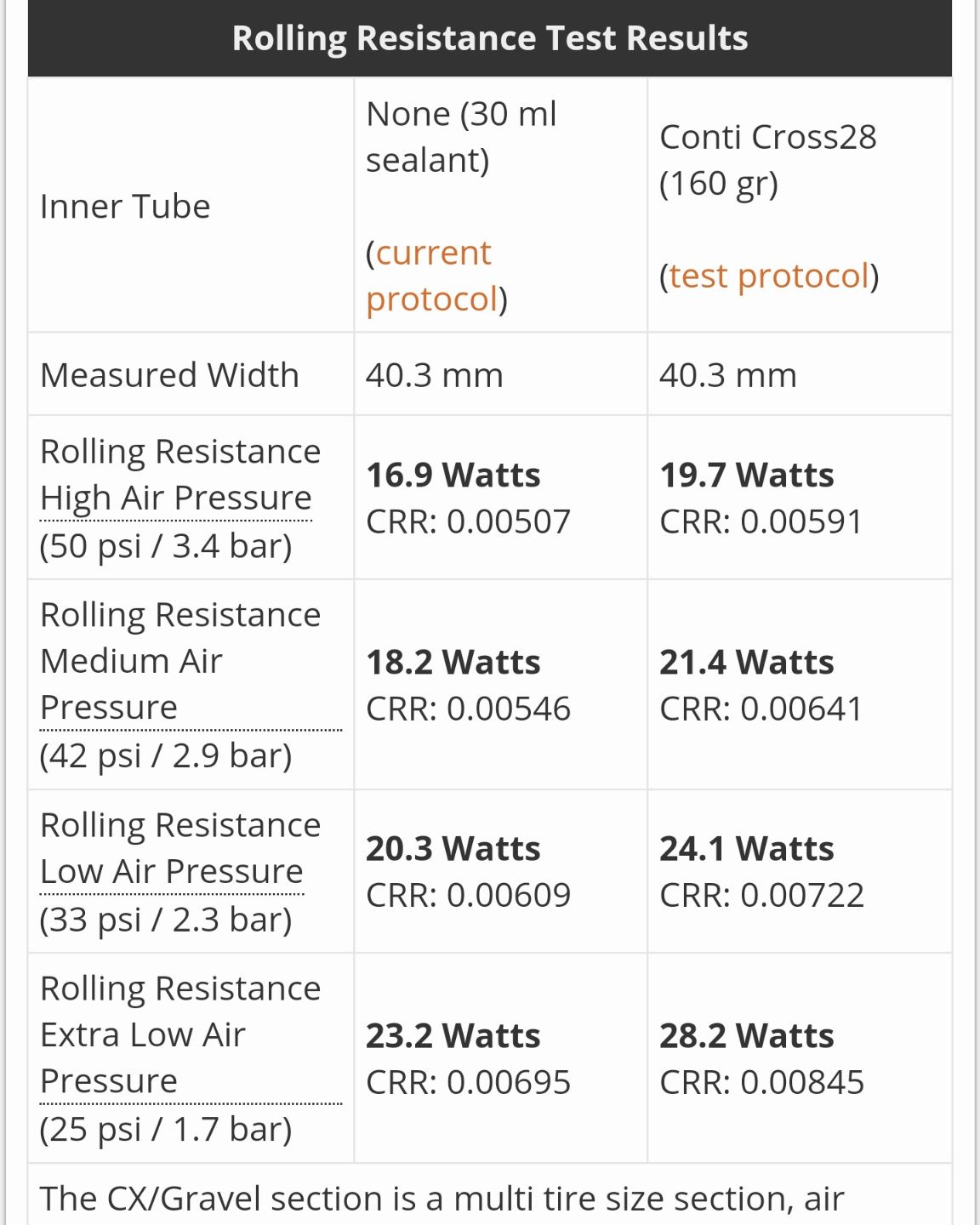
Task: Tap the underlined Low Air Pressure term
Action: 172,872
